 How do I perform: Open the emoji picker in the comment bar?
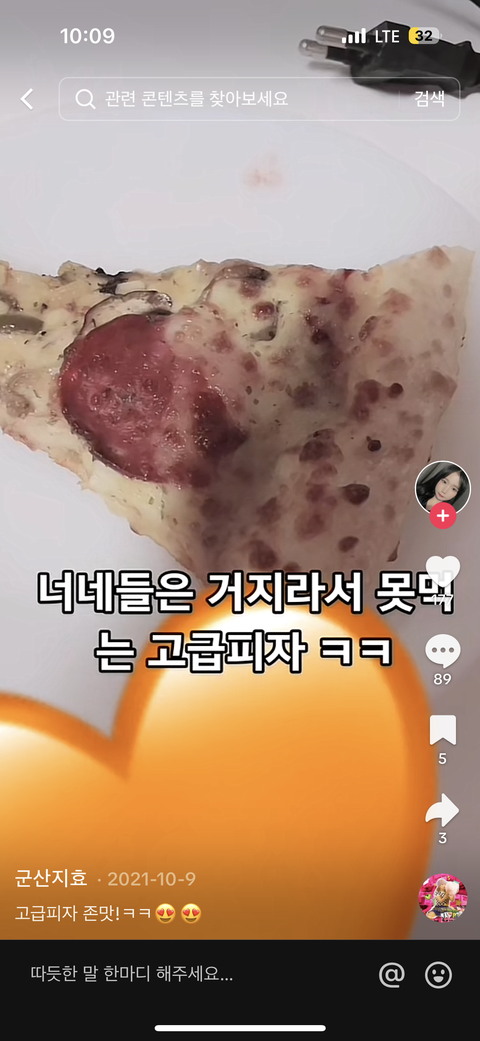point(438,975)
